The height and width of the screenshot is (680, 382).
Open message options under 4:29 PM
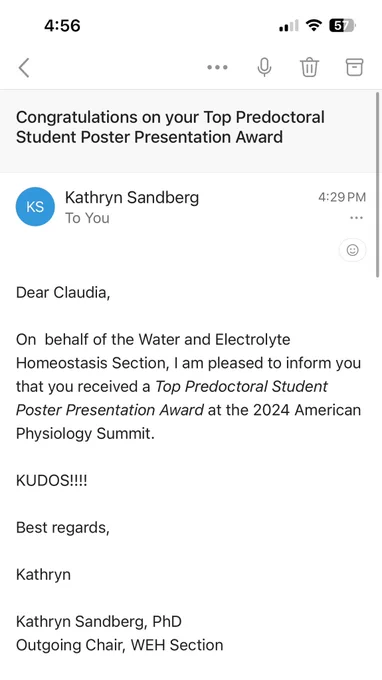pyautogui.click(x=356, y=218)
